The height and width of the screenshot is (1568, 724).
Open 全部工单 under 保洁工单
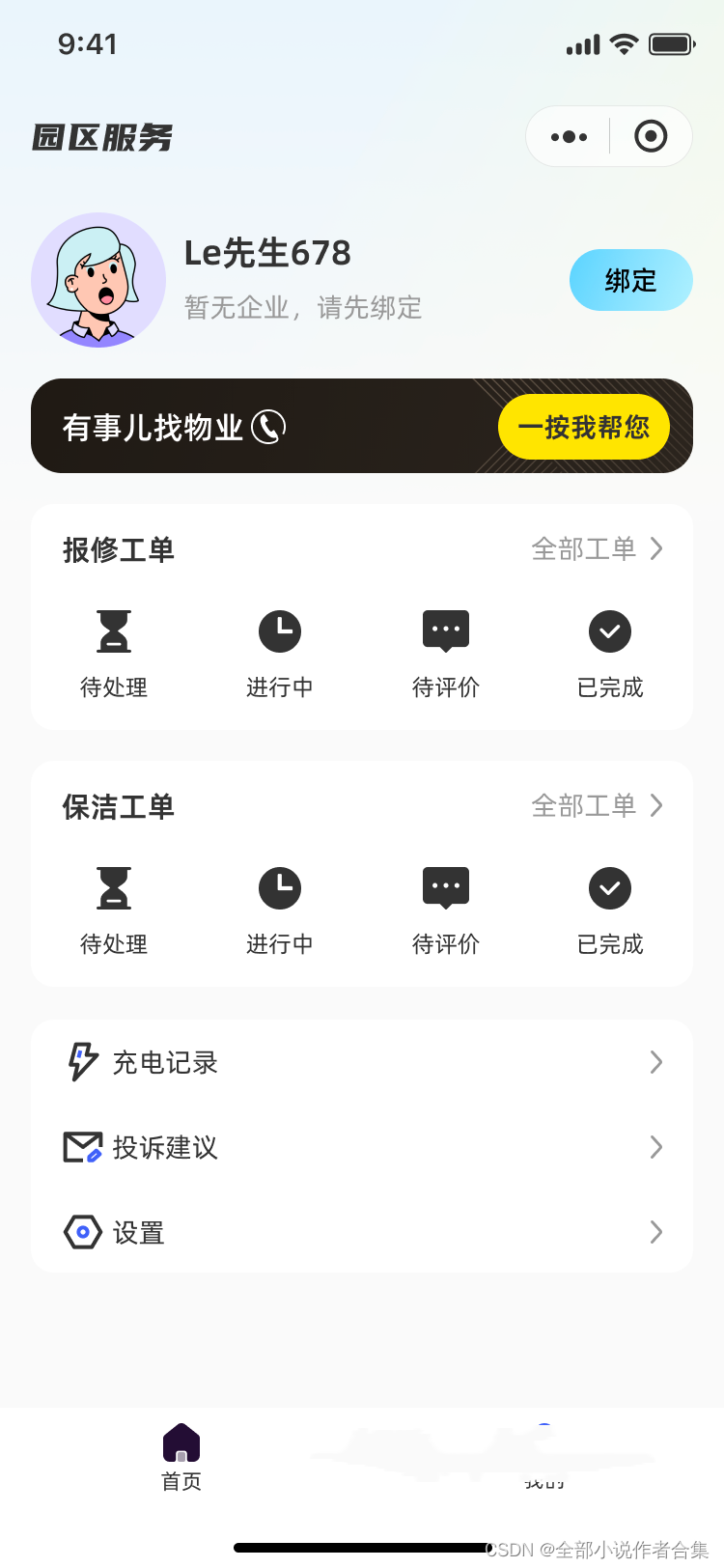598,806
